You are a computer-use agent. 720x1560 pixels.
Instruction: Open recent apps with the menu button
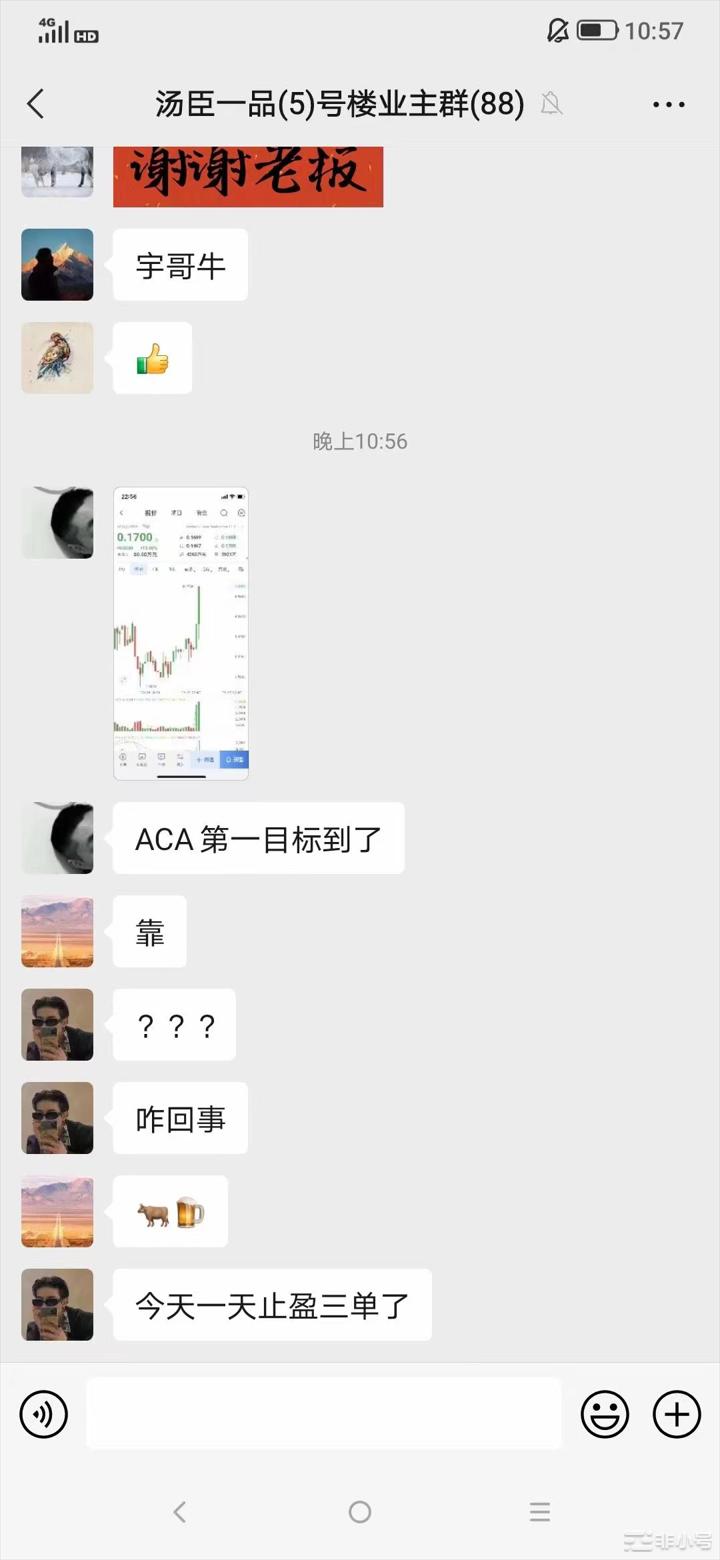pos(540,1512)
